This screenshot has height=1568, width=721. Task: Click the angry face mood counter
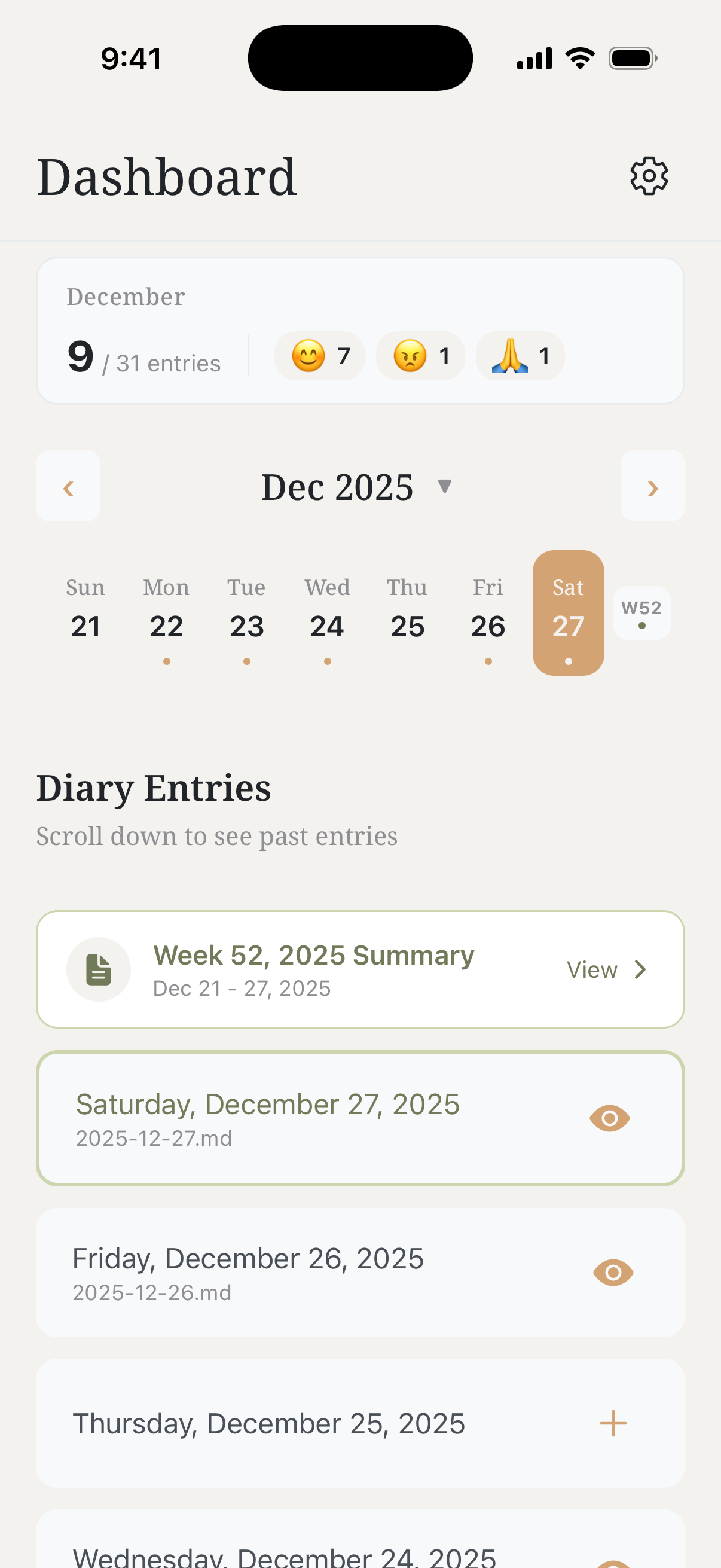point(420,356)
